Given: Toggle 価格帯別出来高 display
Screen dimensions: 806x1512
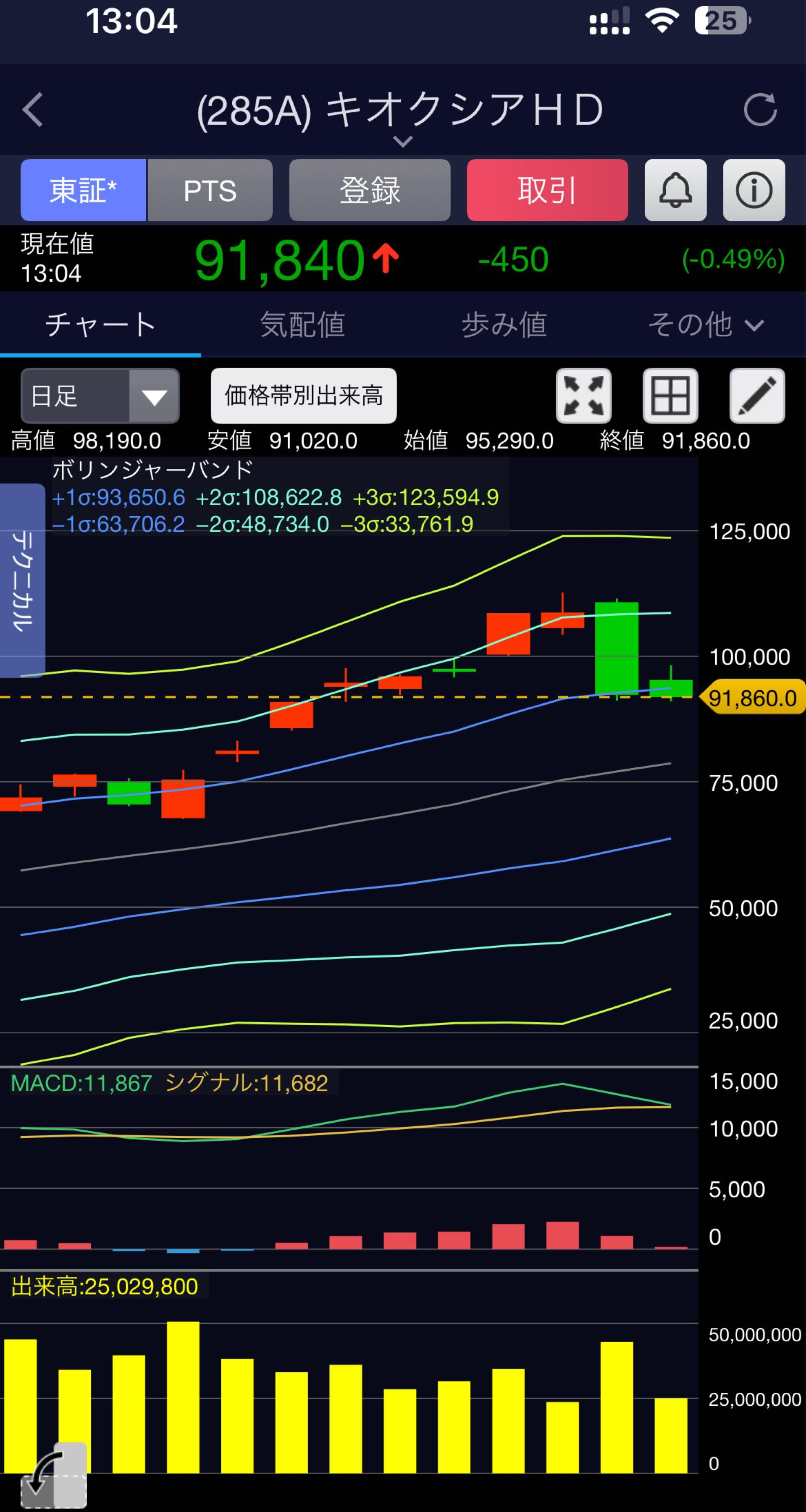Looking at the screenshot, I should (x=304, y=396).
